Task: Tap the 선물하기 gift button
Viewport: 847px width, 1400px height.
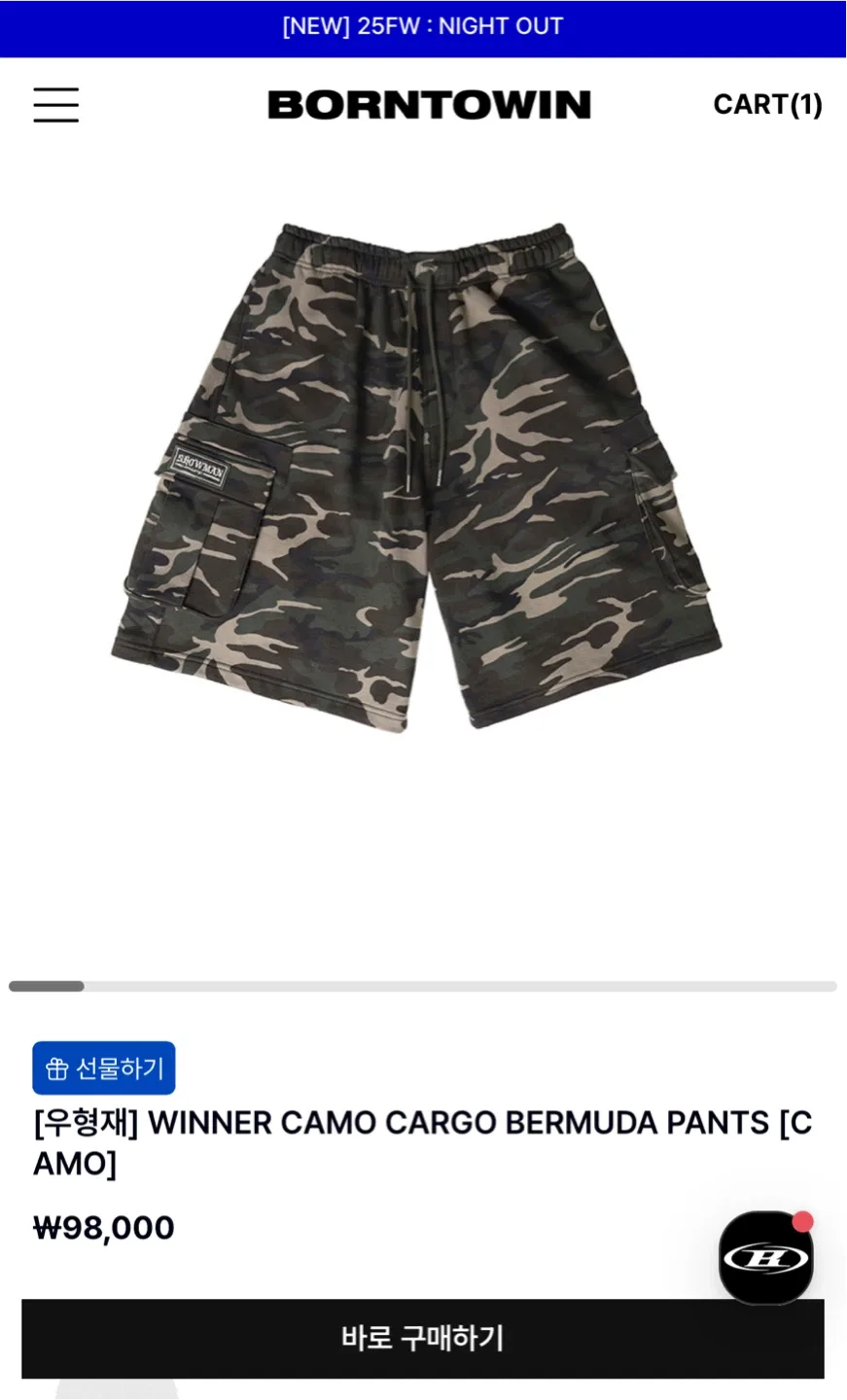Action: coord(104,1067)
